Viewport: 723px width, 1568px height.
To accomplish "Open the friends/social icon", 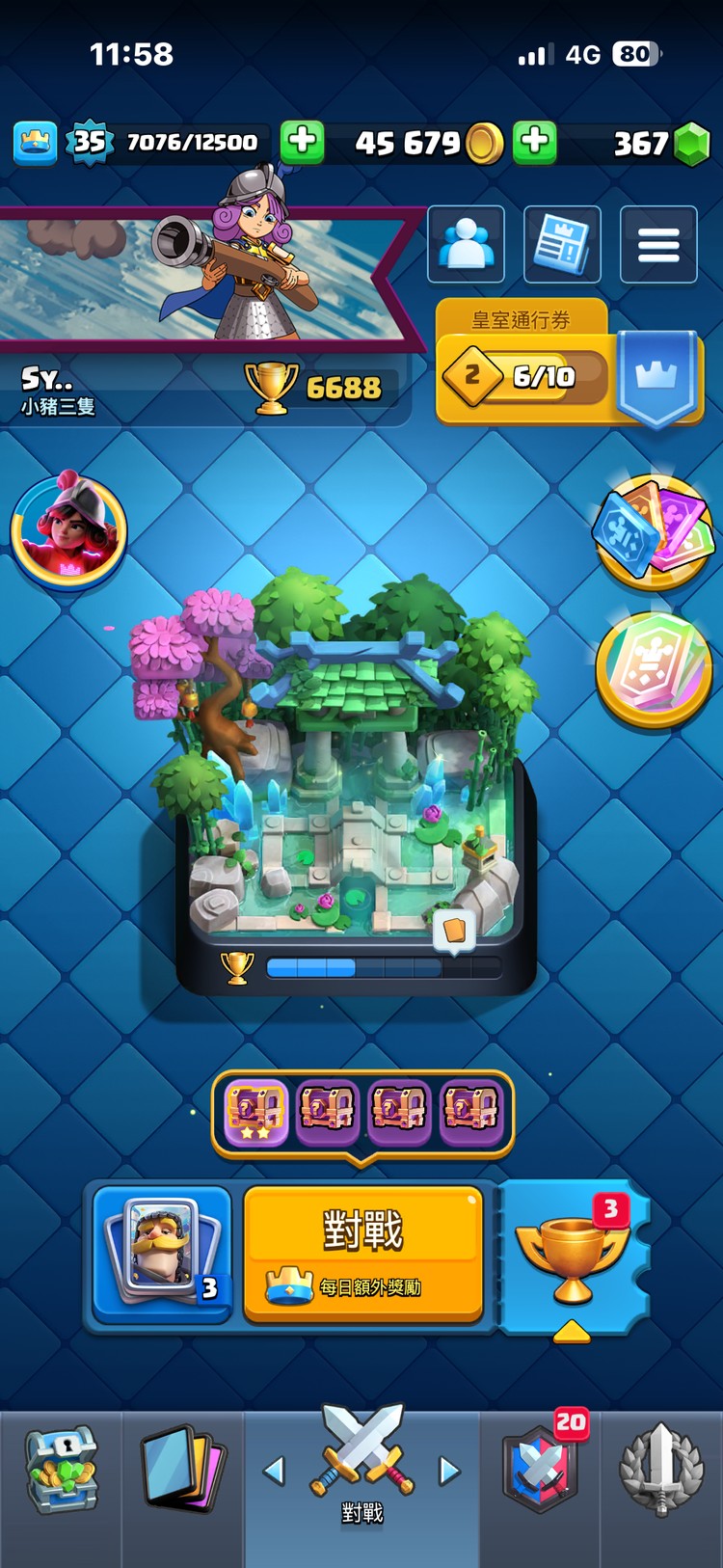I will pos(466,245).
